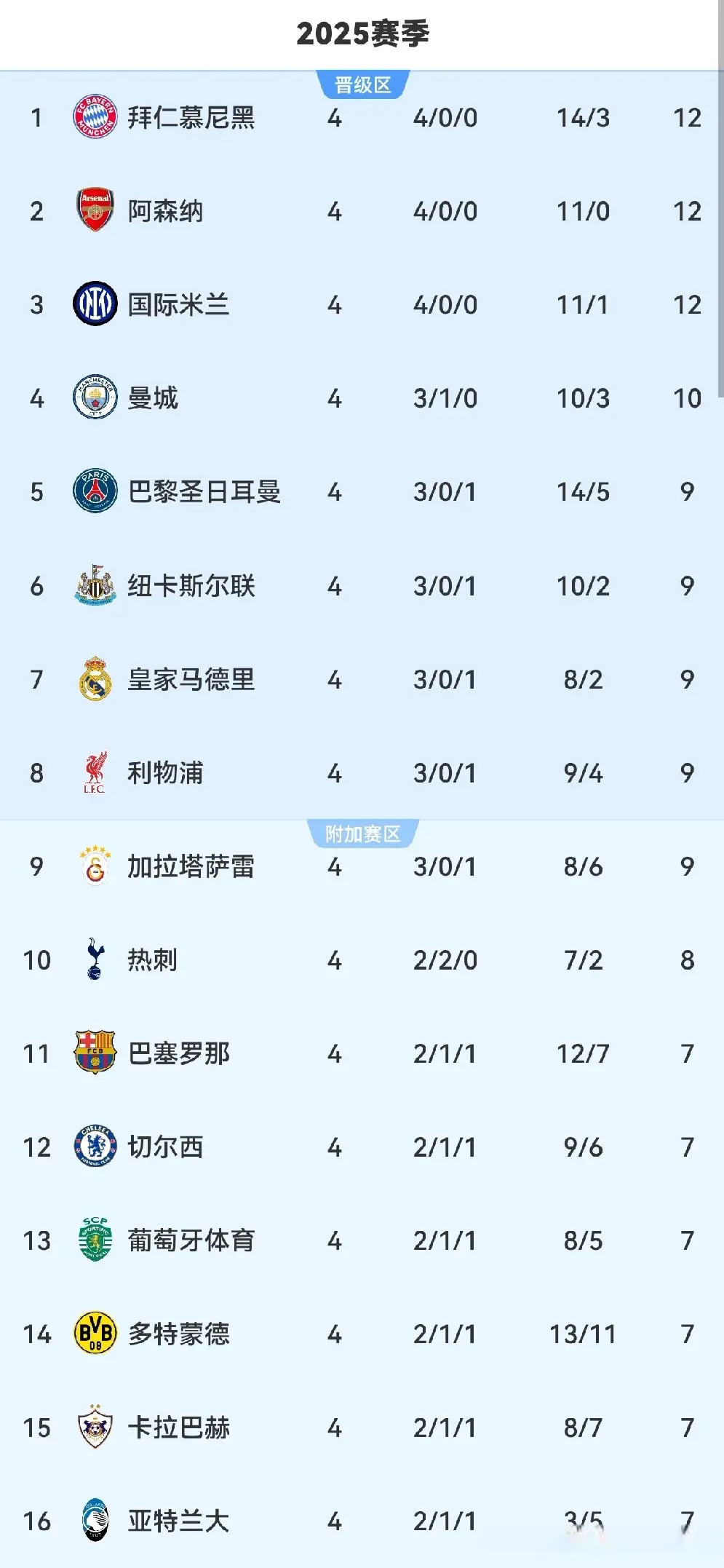Select Inter Milan (国际米兰) in the standings
The image size is (724, 1568).
(x=178, y=304)
